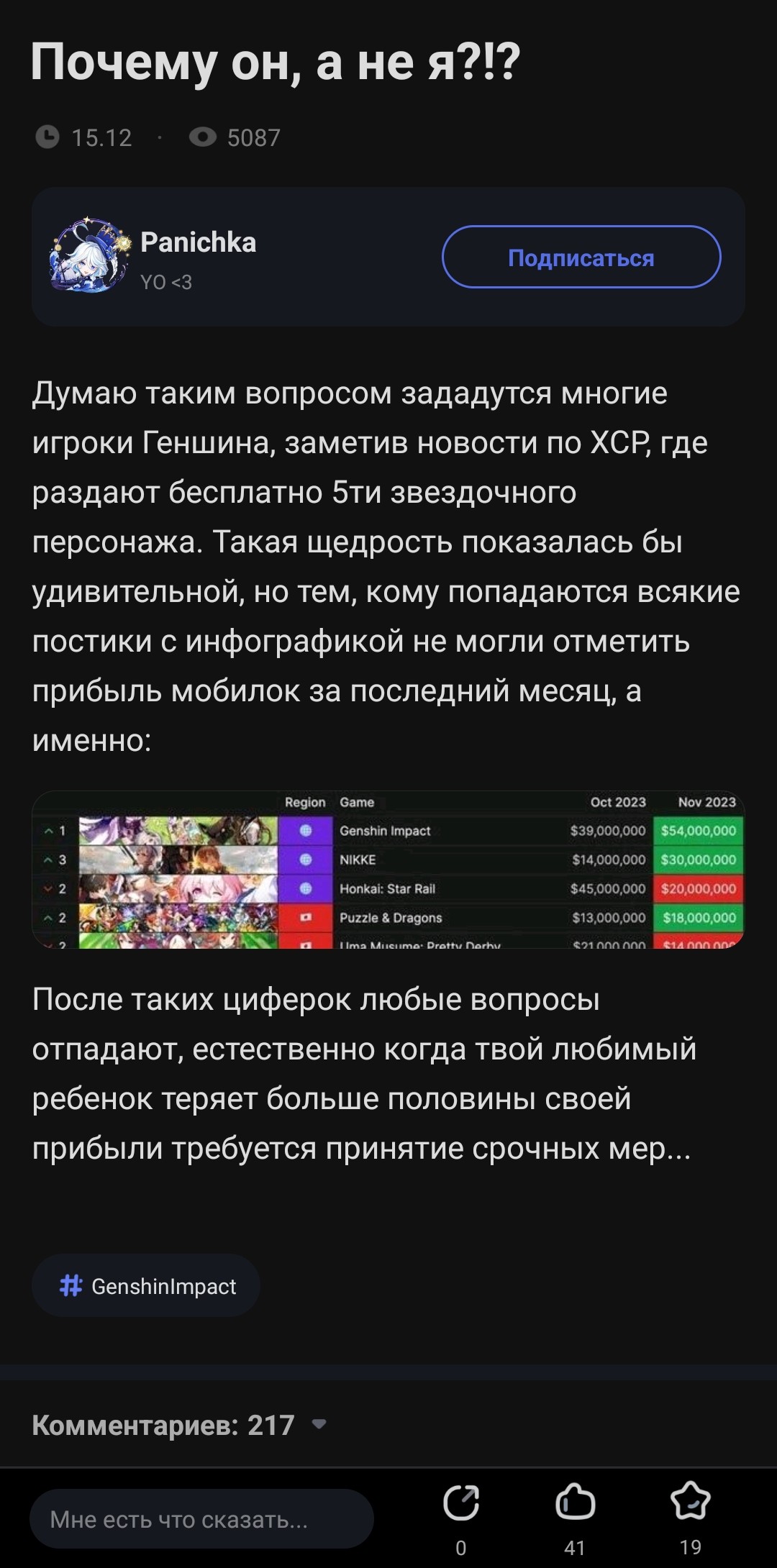The image size is (777, 1568).
Task: Expand comment sorting next to Комментариев: 217
Action: pos(319,1424)
